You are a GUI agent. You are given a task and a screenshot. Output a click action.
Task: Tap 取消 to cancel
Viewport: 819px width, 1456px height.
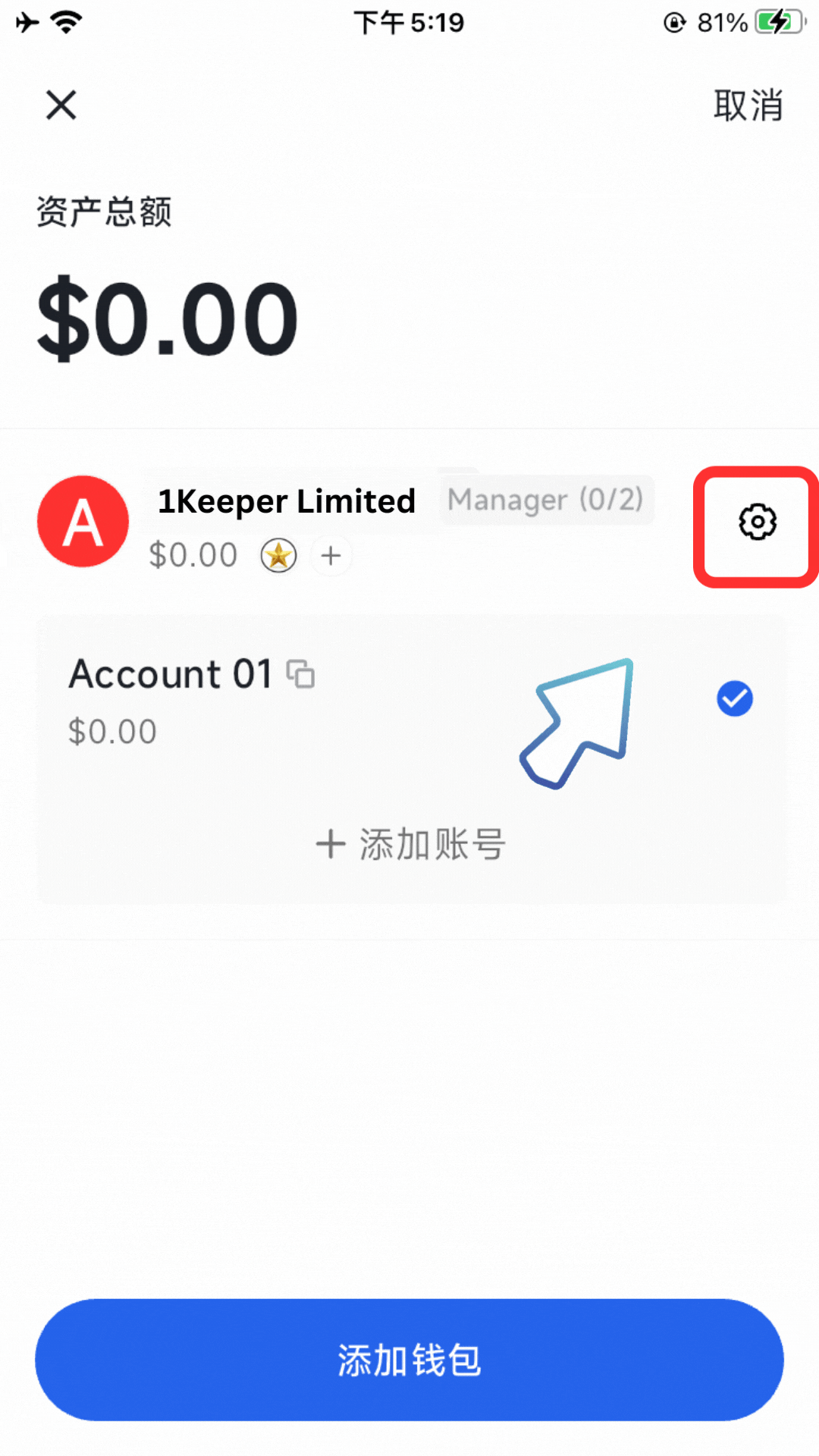[x=748, y=105]
